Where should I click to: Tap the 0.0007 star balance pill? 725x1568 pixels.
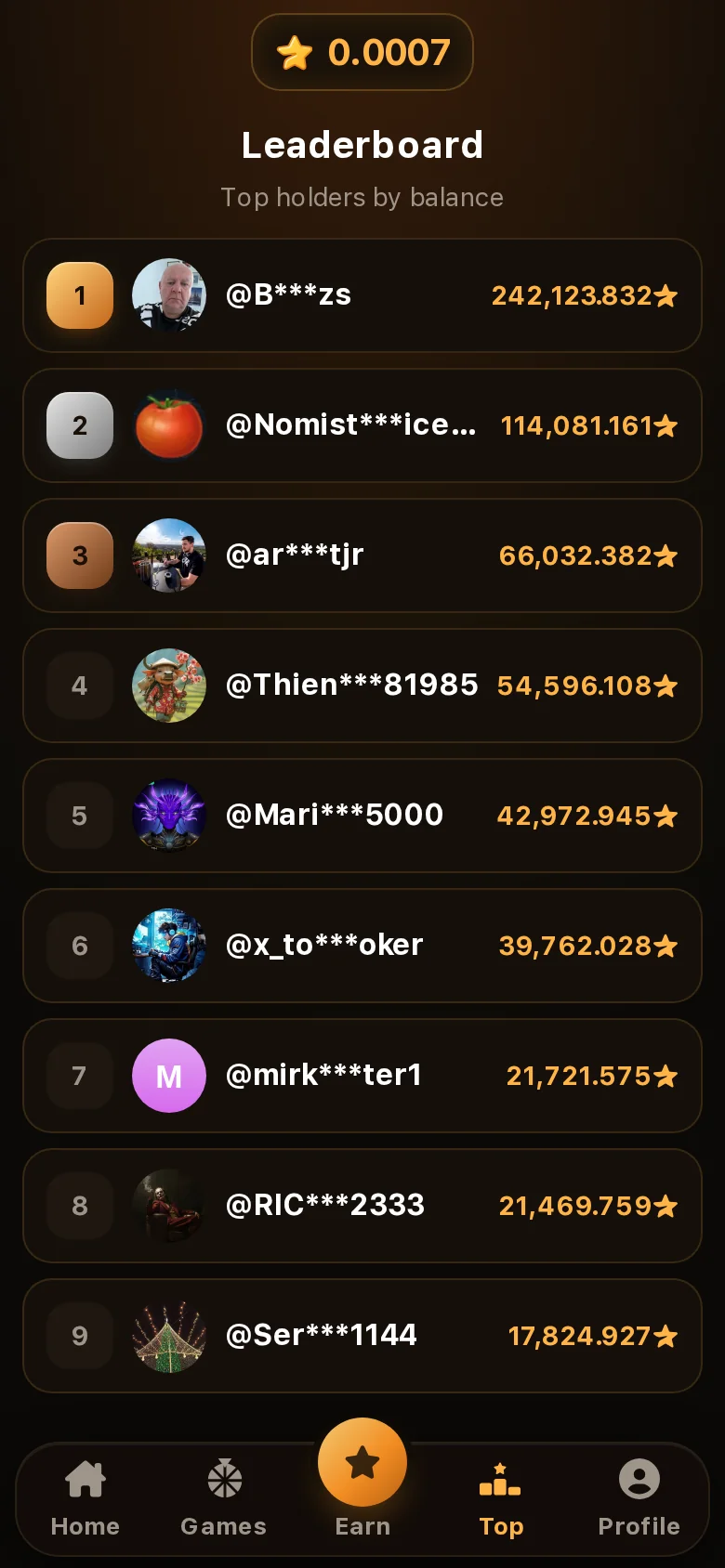pos(362,52)
